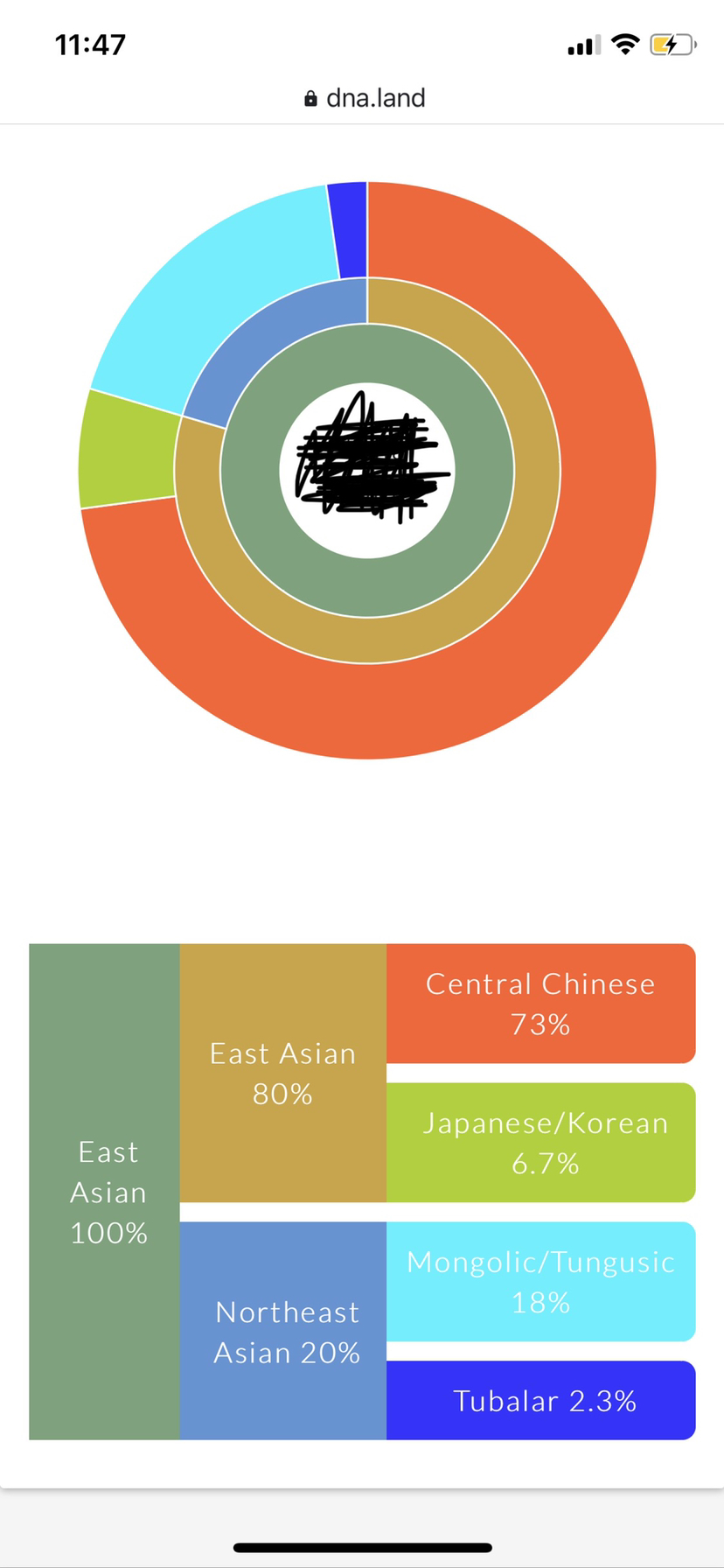Tap the East Asian 100% block
The width and height of the screenshot is (724, 1568).
tap(105, 1192)
